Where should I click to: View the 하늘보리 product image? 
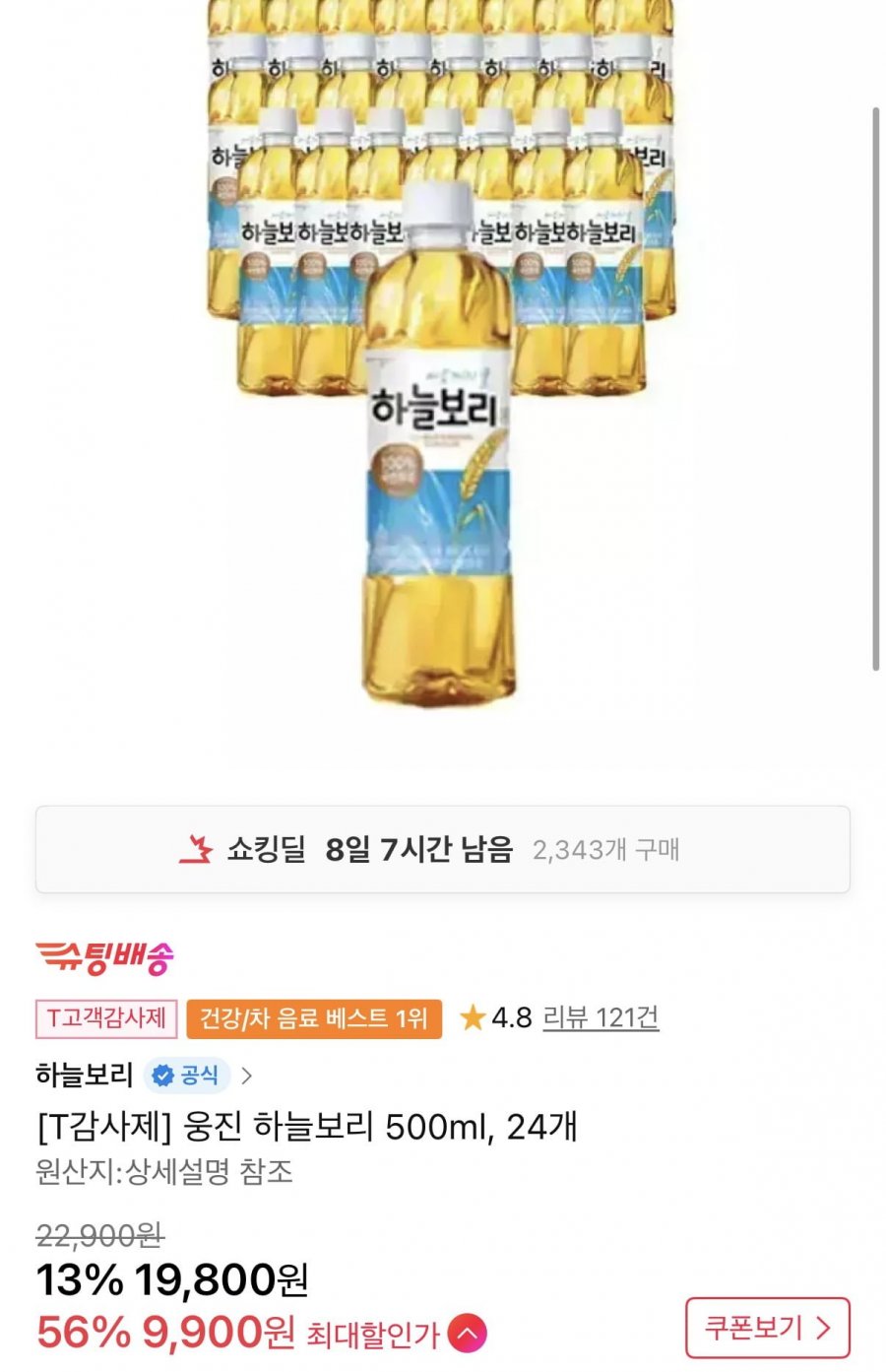441,374
